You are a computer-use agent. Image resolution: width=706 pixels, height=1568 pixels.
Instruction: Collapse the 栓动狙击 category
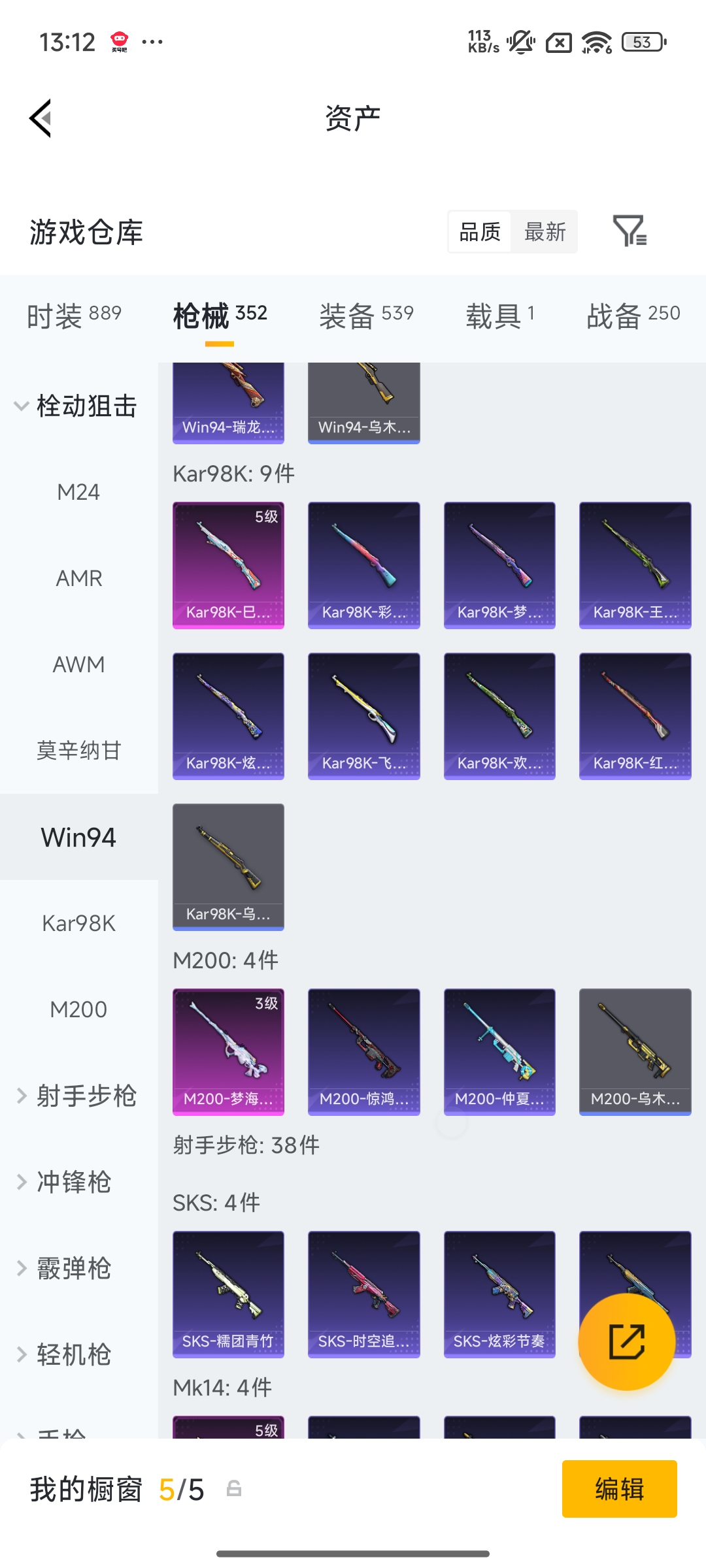pos(75,406)
